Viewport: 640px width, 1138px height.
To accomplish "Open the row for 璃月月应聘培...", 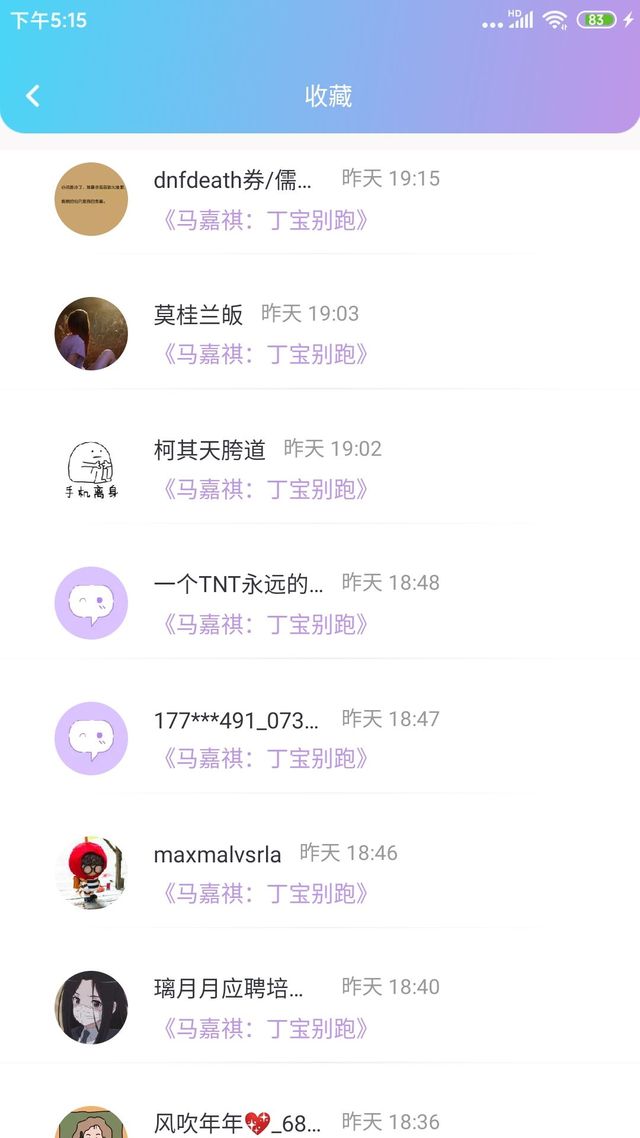I will (320, 1008).
